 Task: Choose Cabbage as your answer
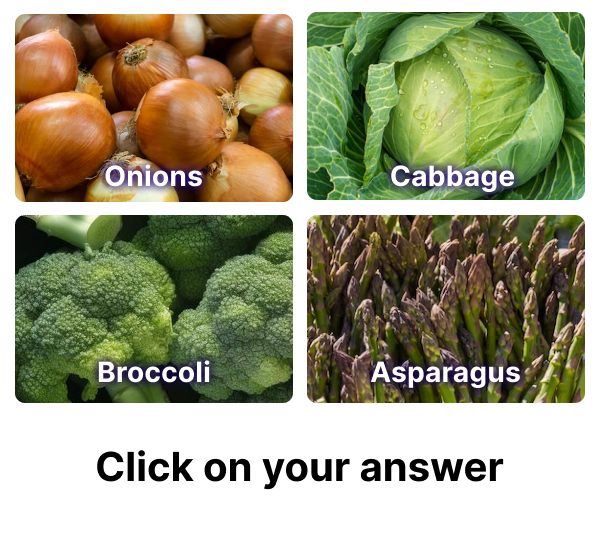[x=446, y=107]
